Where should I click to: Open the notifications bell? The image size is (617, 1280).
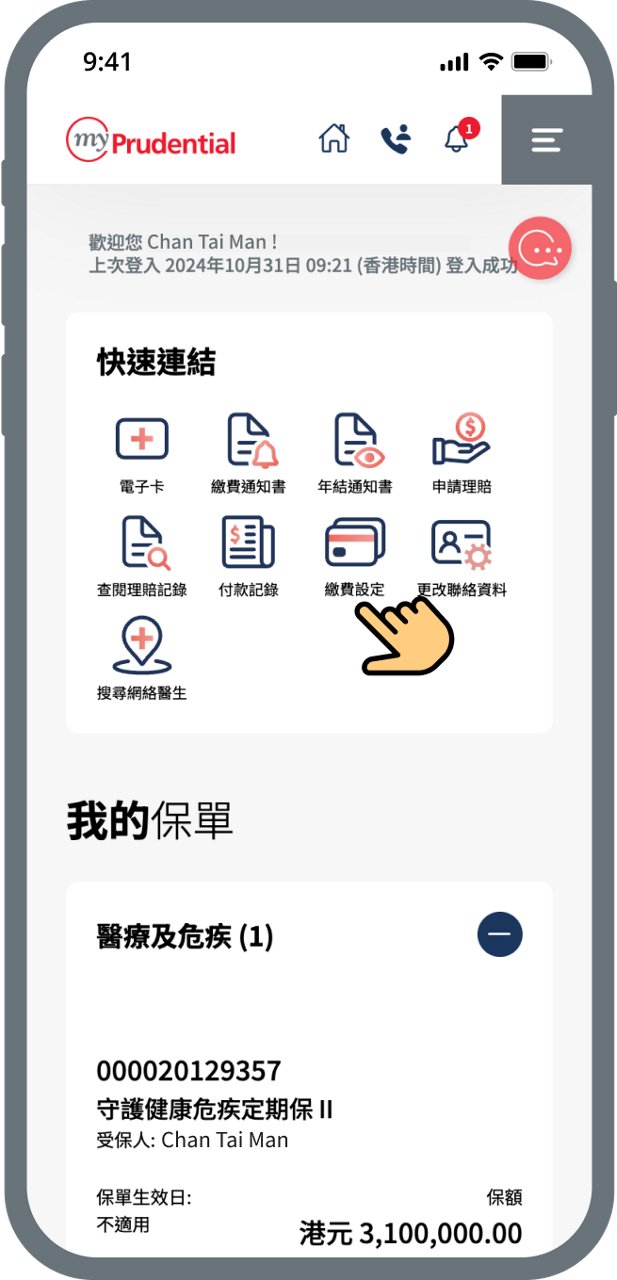pyautogui.click(x=457, y=139)
